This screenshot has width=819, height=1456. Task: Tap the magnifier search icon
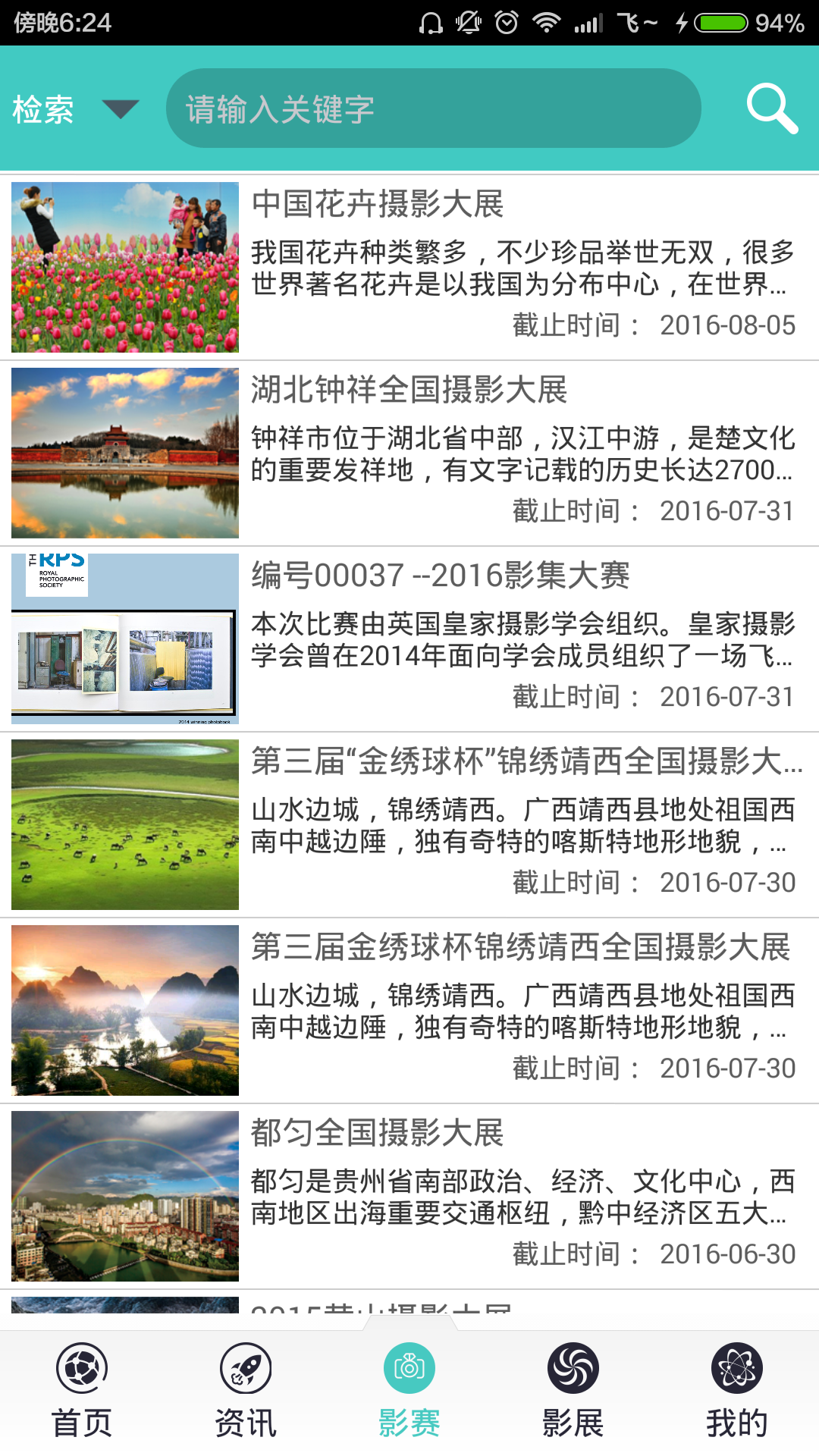tap(771, 108)
